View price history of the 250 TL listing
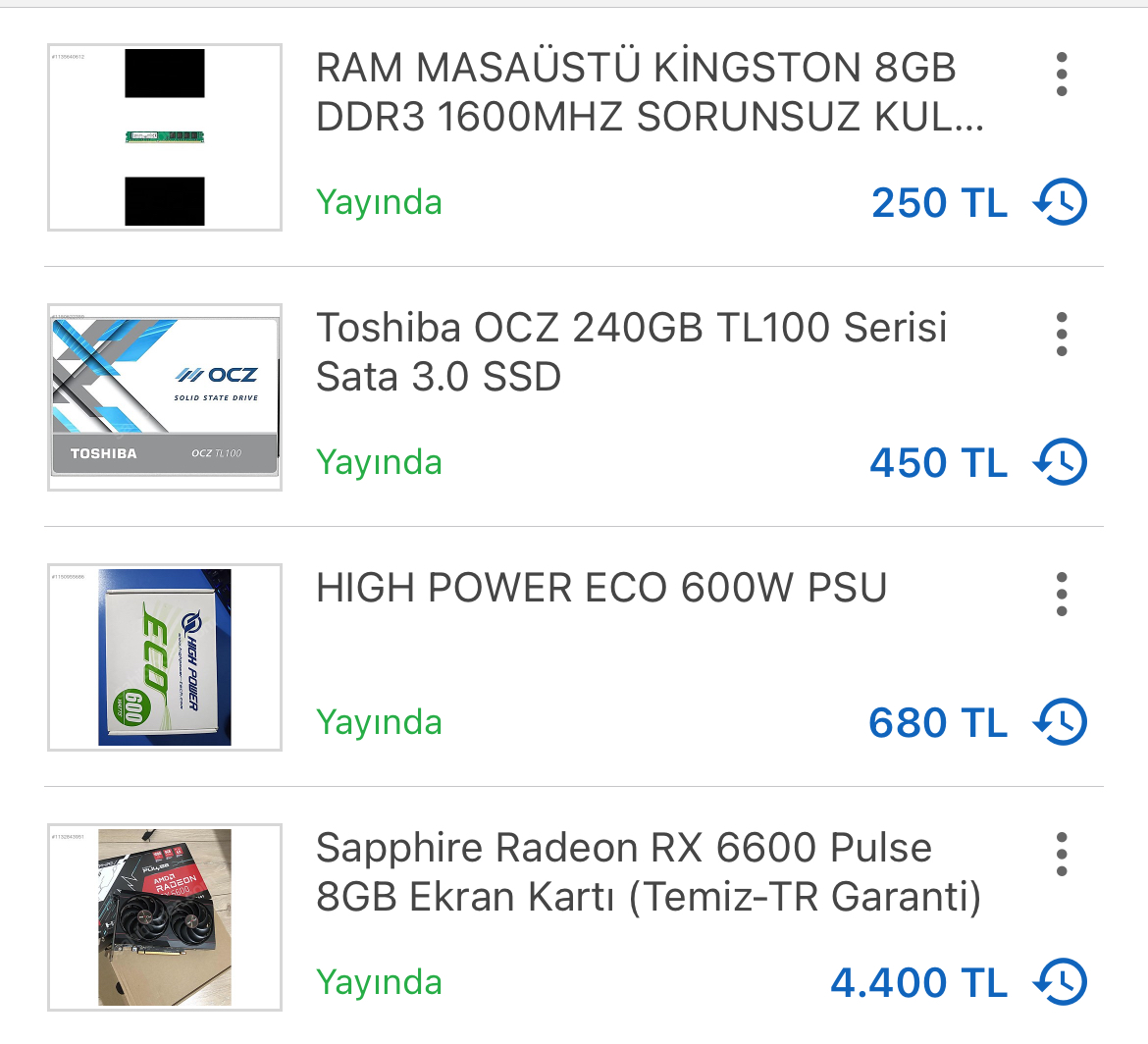1148x1044 pixels. 1061,202
